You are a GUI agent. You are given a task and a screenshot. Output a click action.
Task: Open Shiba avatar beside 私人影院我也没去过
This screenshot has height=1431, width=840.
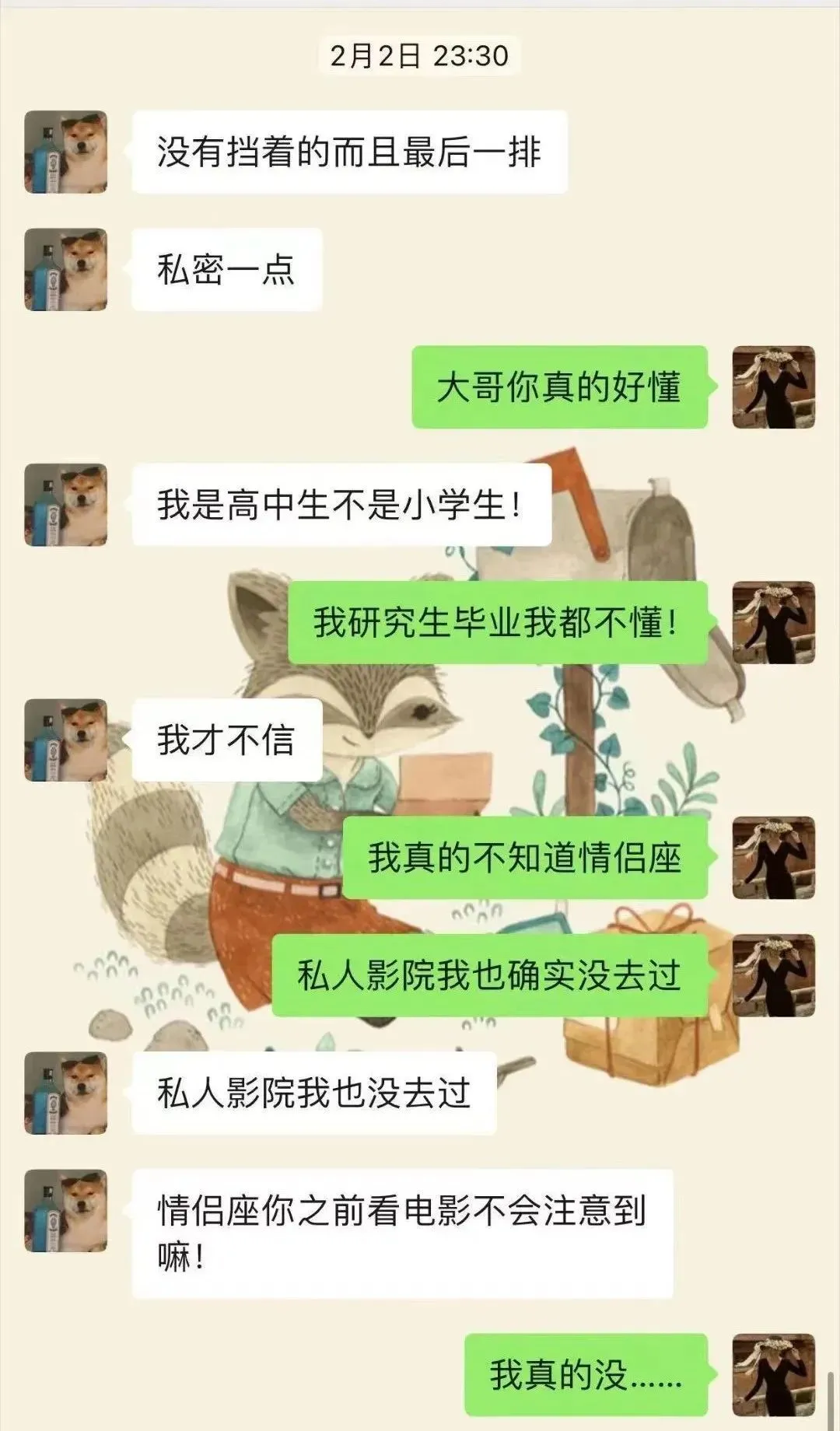(66, 1093)
